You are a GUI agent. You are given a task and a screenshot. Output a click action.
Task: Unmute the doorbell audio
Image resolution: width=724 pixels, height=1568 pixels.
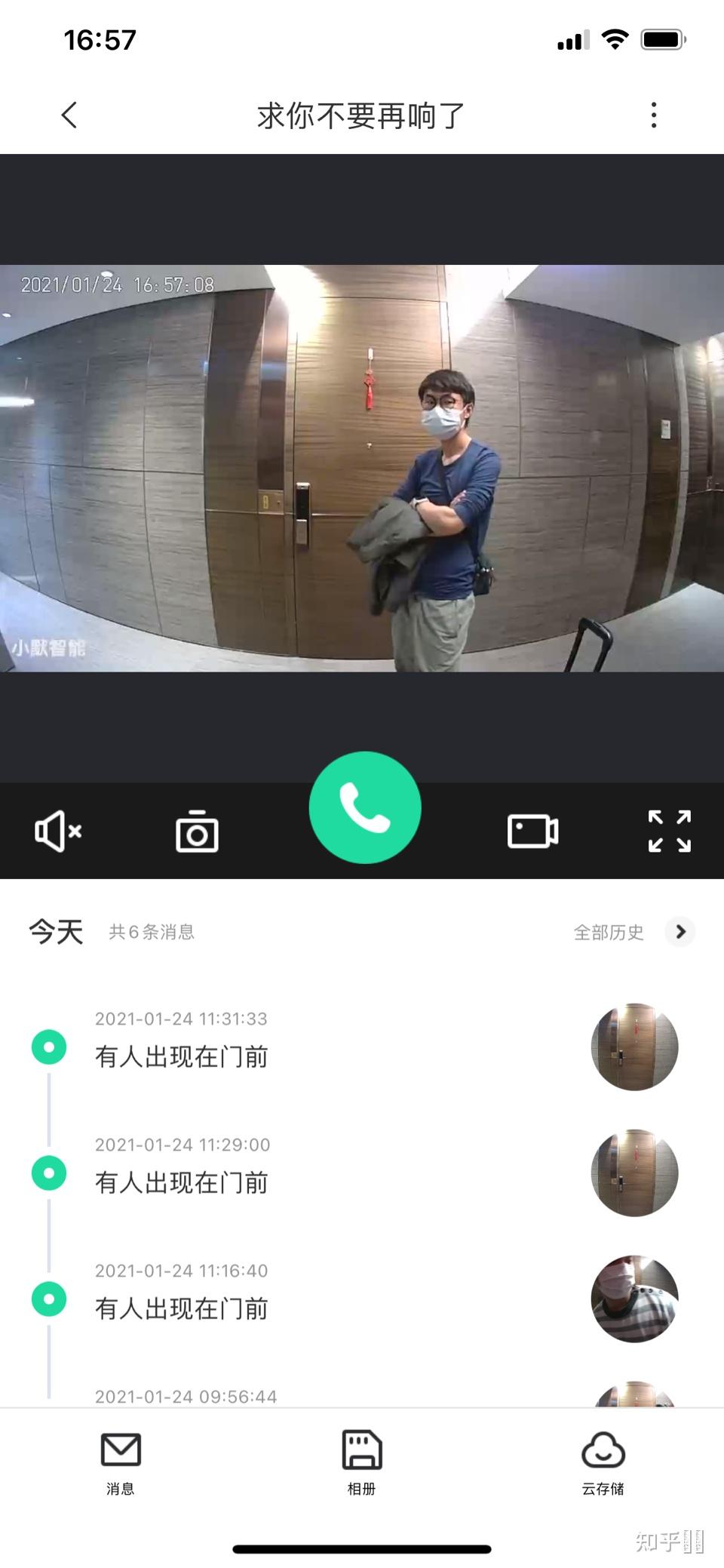58,832
